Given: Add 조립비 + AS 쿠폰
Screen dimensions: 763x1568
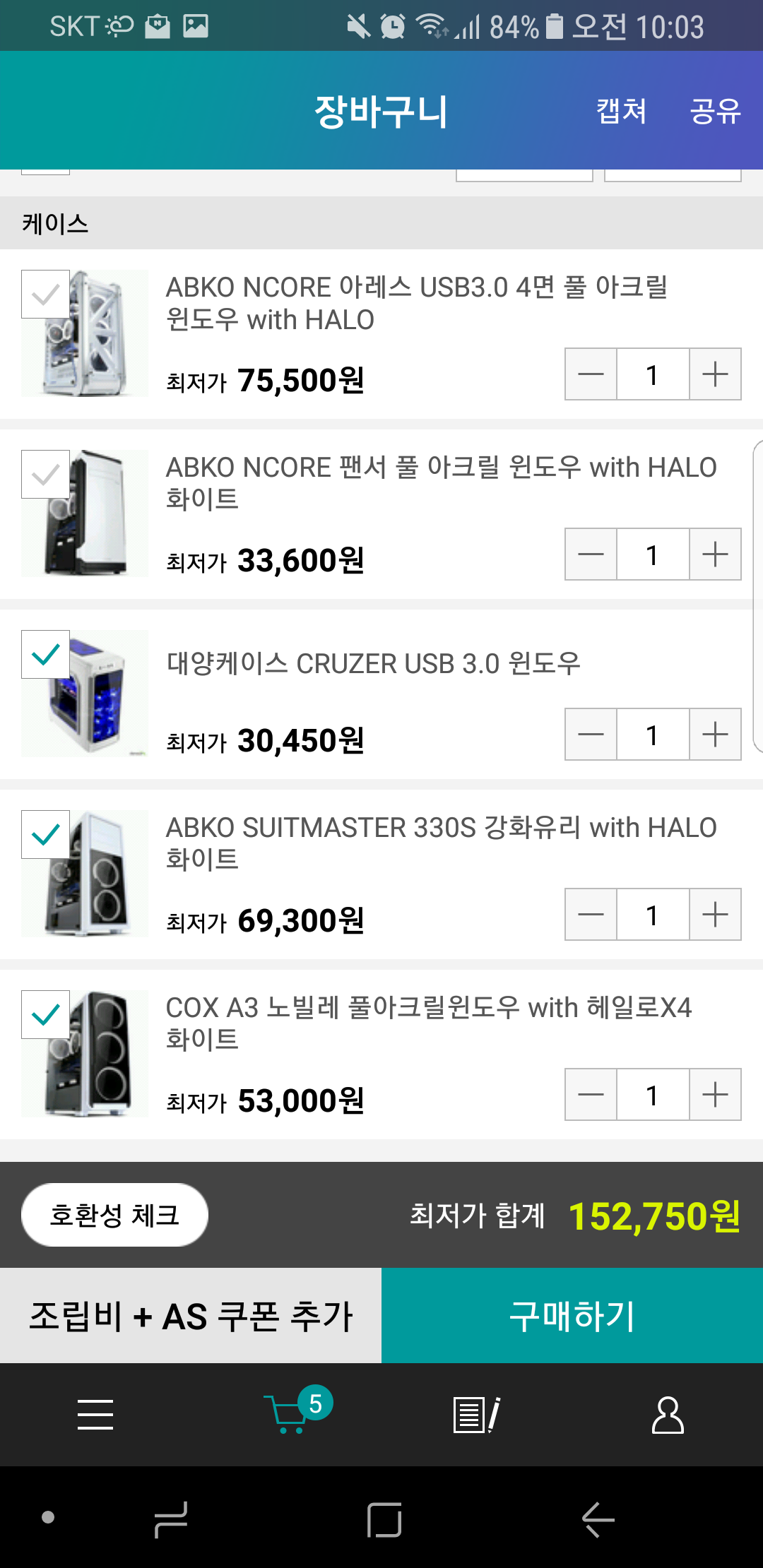Looking at the screenshot, I should pyautogui.click(x=191, y=1316).
